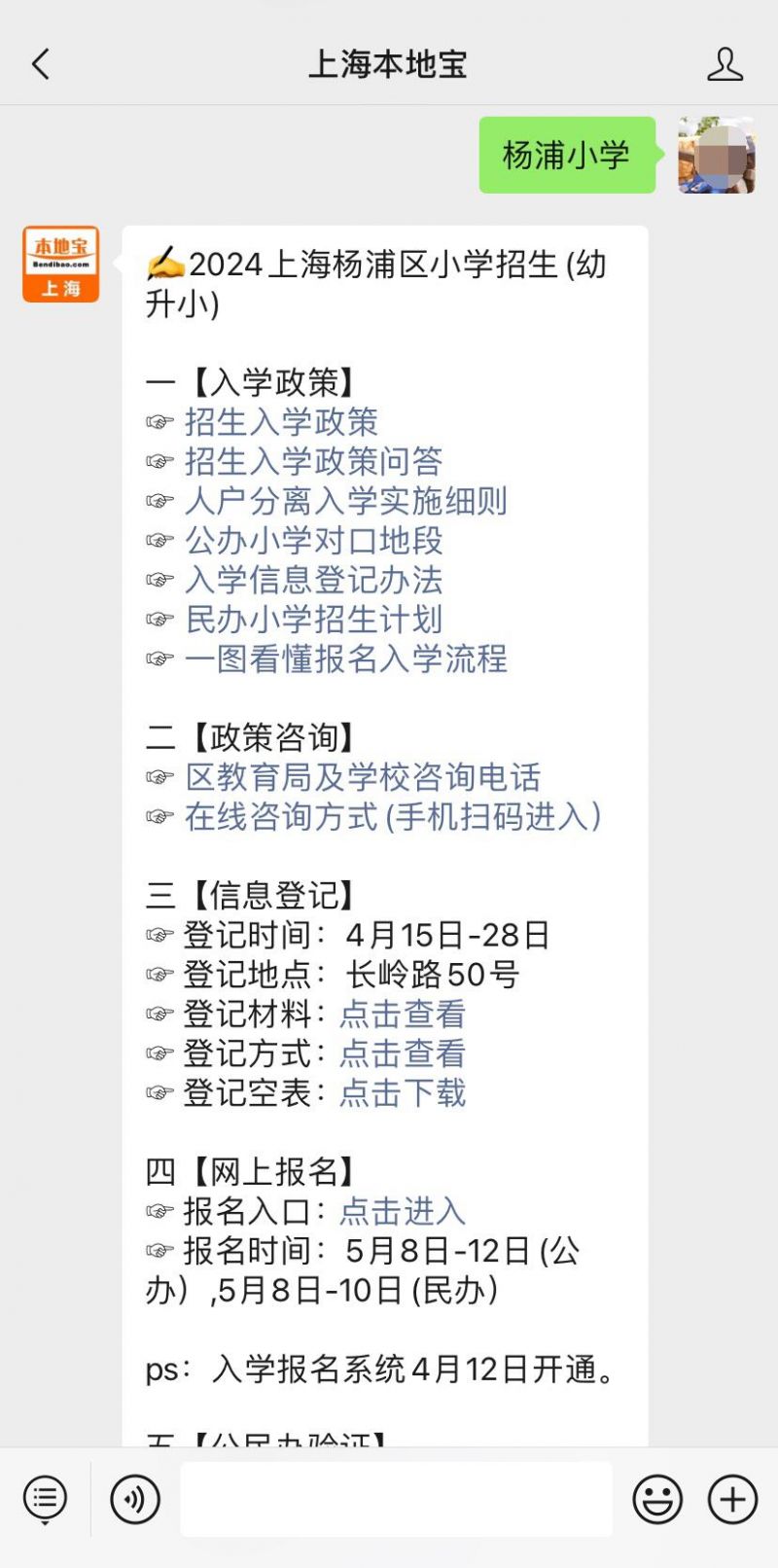778x1568 pixels.
Task: Open the 招生入学政策 link
Action: point(281,422)
